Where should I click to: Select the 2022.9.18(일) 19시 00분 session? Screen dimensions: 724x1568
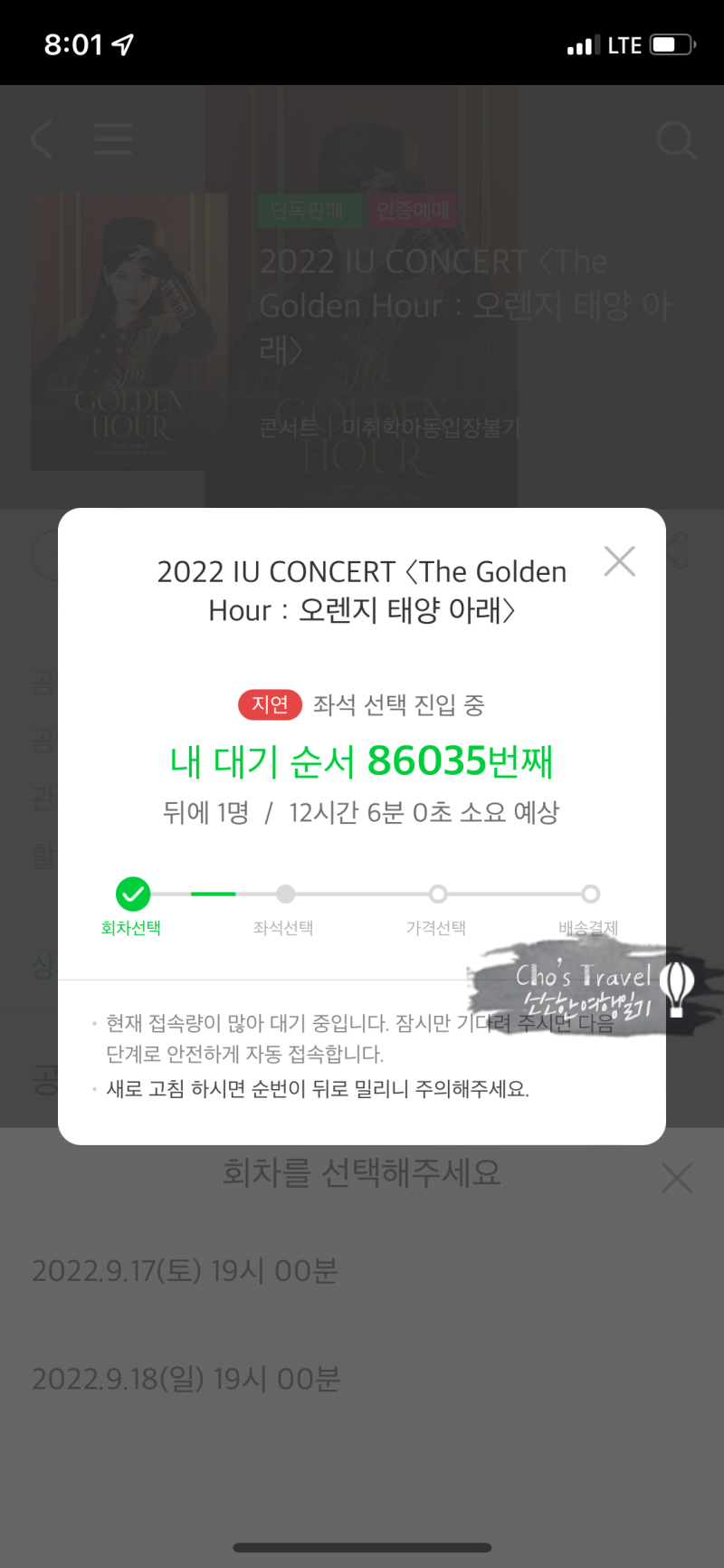186,1379
